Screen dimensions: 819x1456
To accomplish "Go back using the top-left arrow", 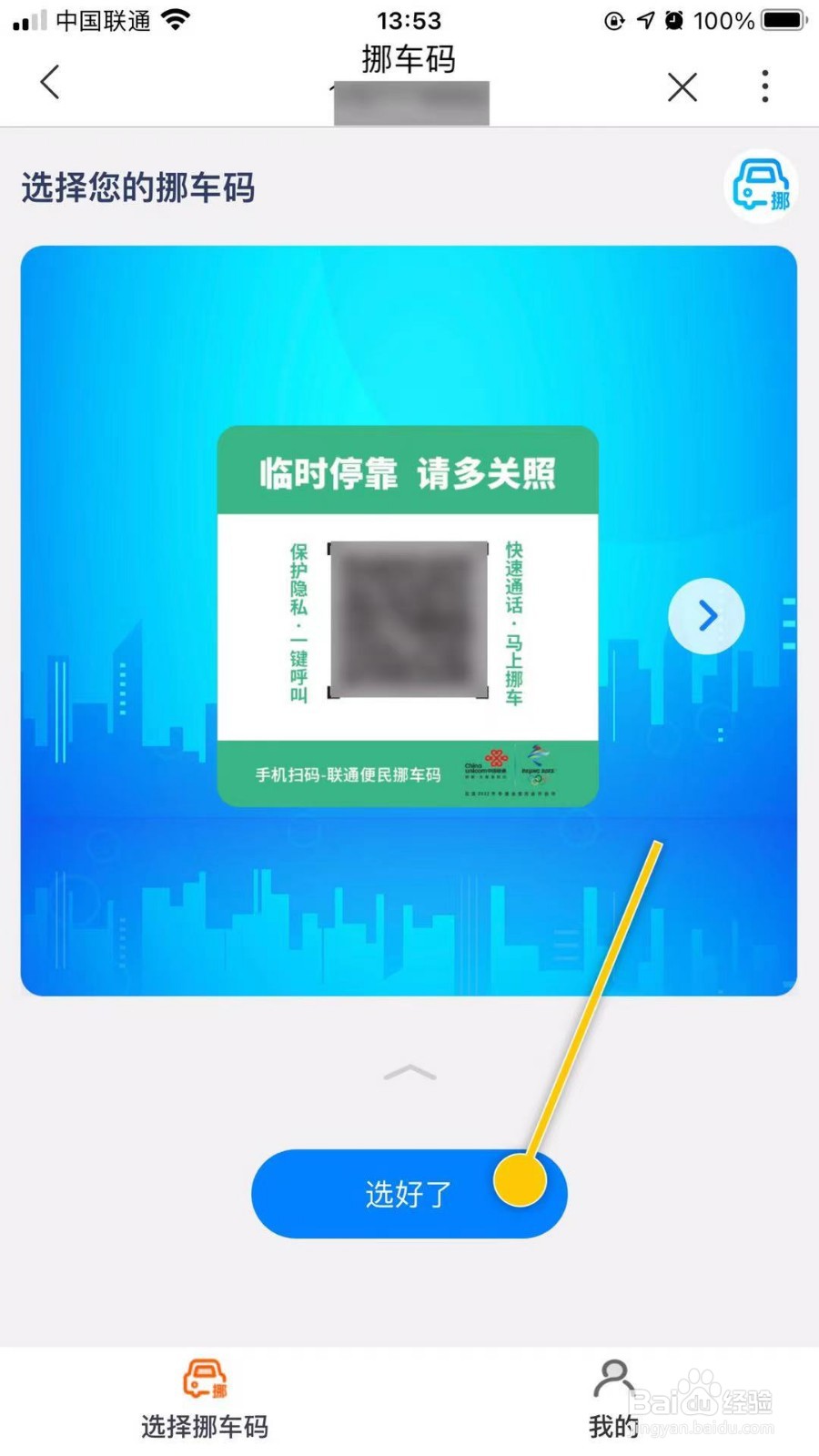I will click(51, 82).
